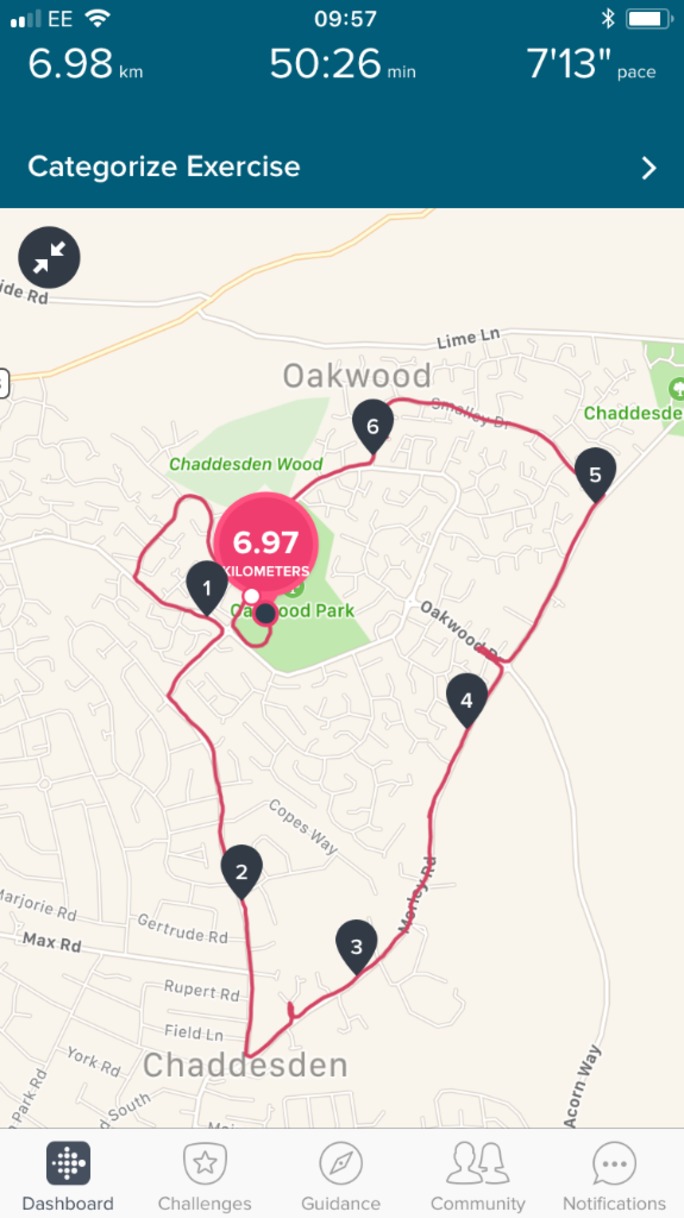Image resolution: width=684 pixels, height=1218 pixels.
Task: Open the Categorize Exercise row
Action: tap(342, 166)
